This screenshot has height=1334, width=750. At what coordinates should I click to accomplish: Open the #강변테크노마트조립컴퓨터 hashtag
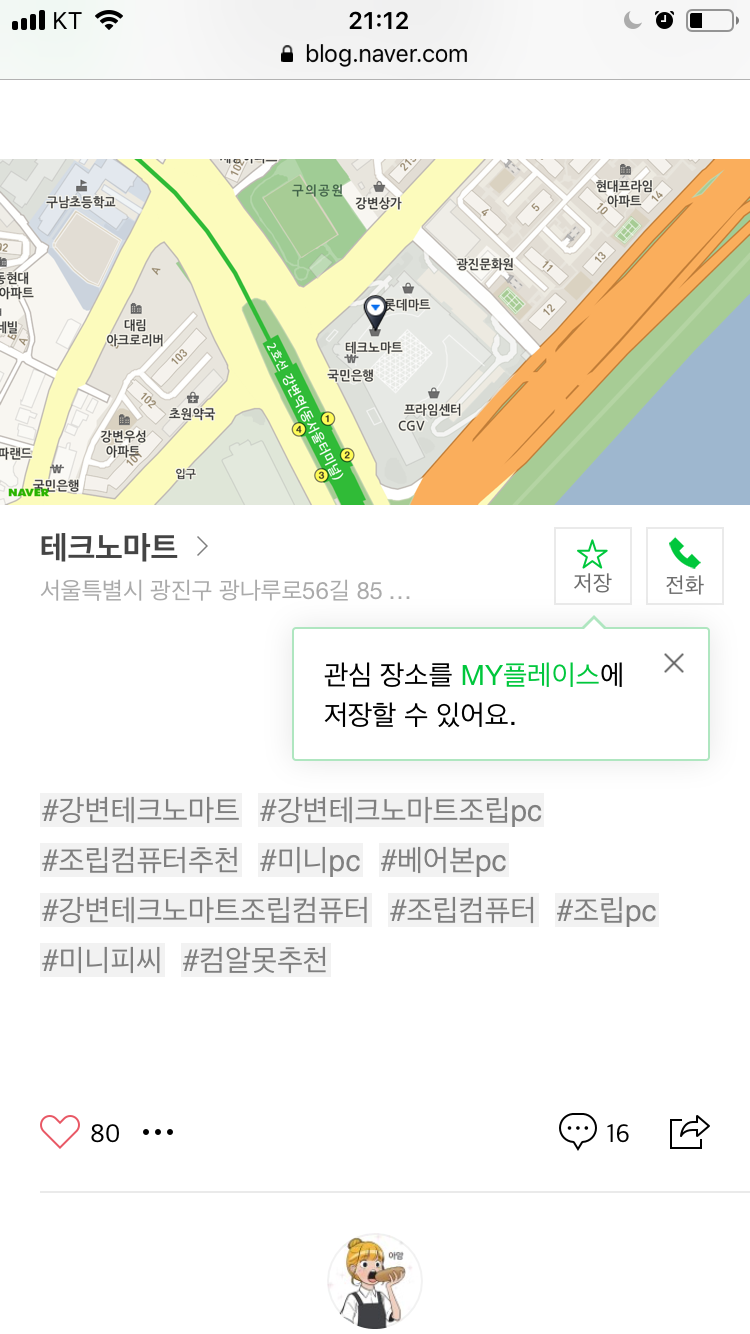(206, 910)
